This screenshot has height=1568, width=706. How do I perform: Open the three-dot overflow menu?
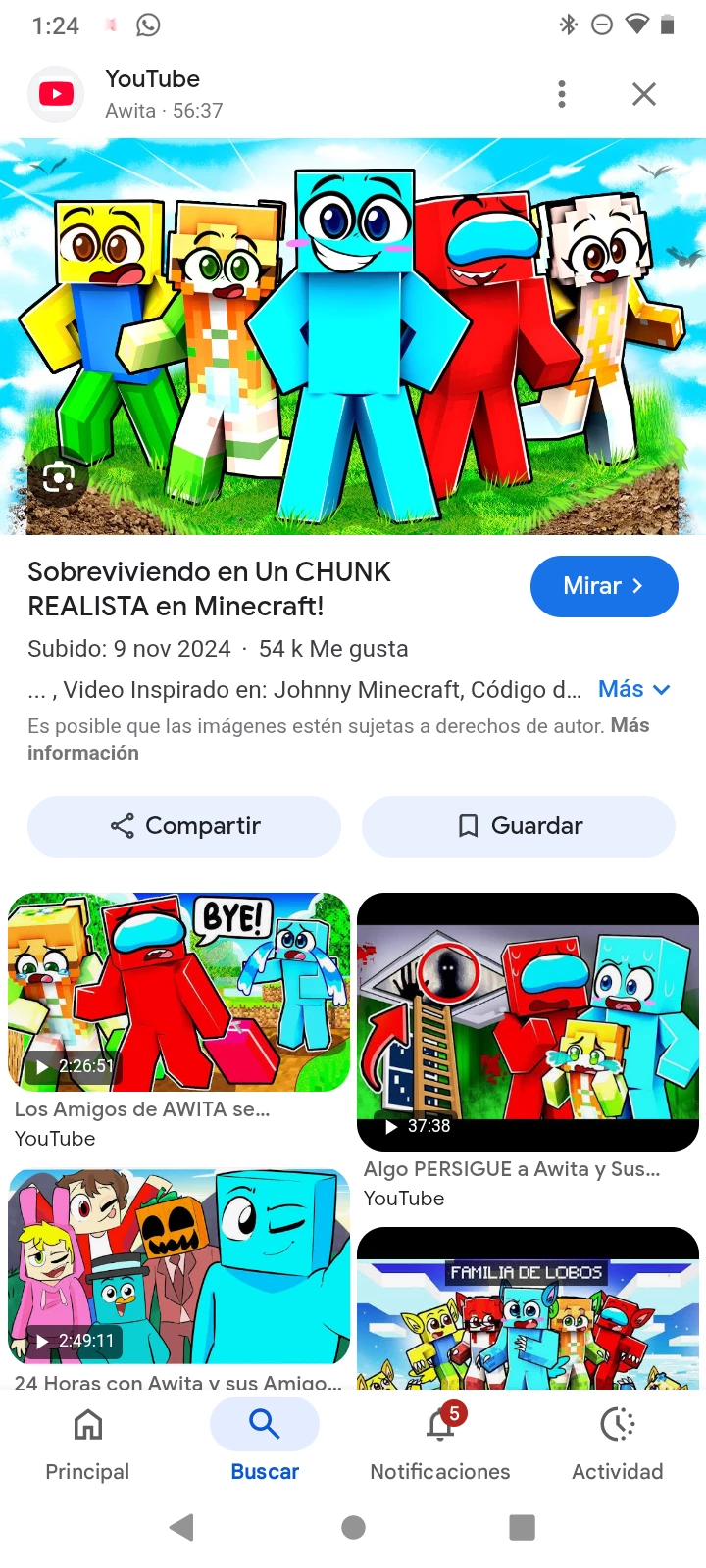pos(562,94)
